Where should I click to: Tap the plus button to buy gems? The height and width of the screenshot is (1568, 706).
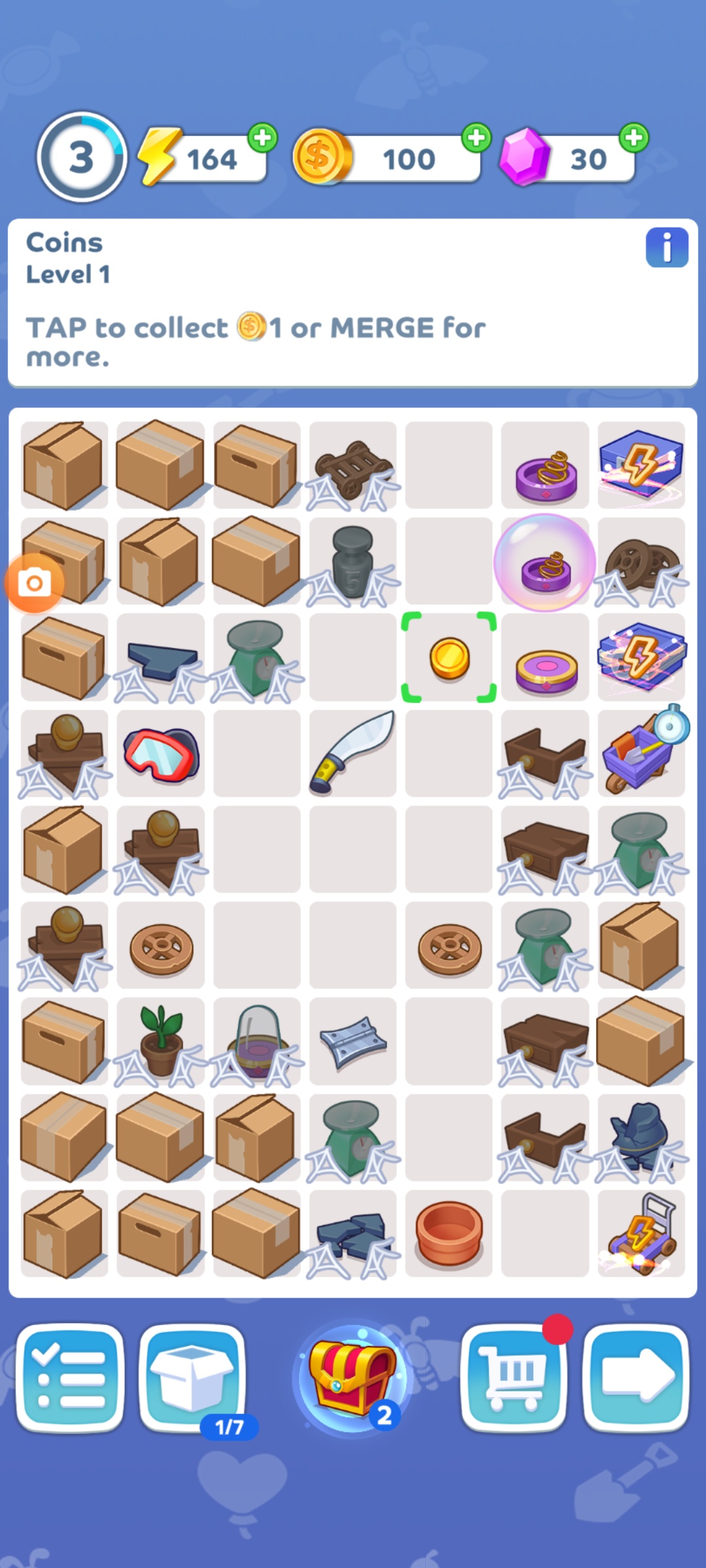point(633,139)
